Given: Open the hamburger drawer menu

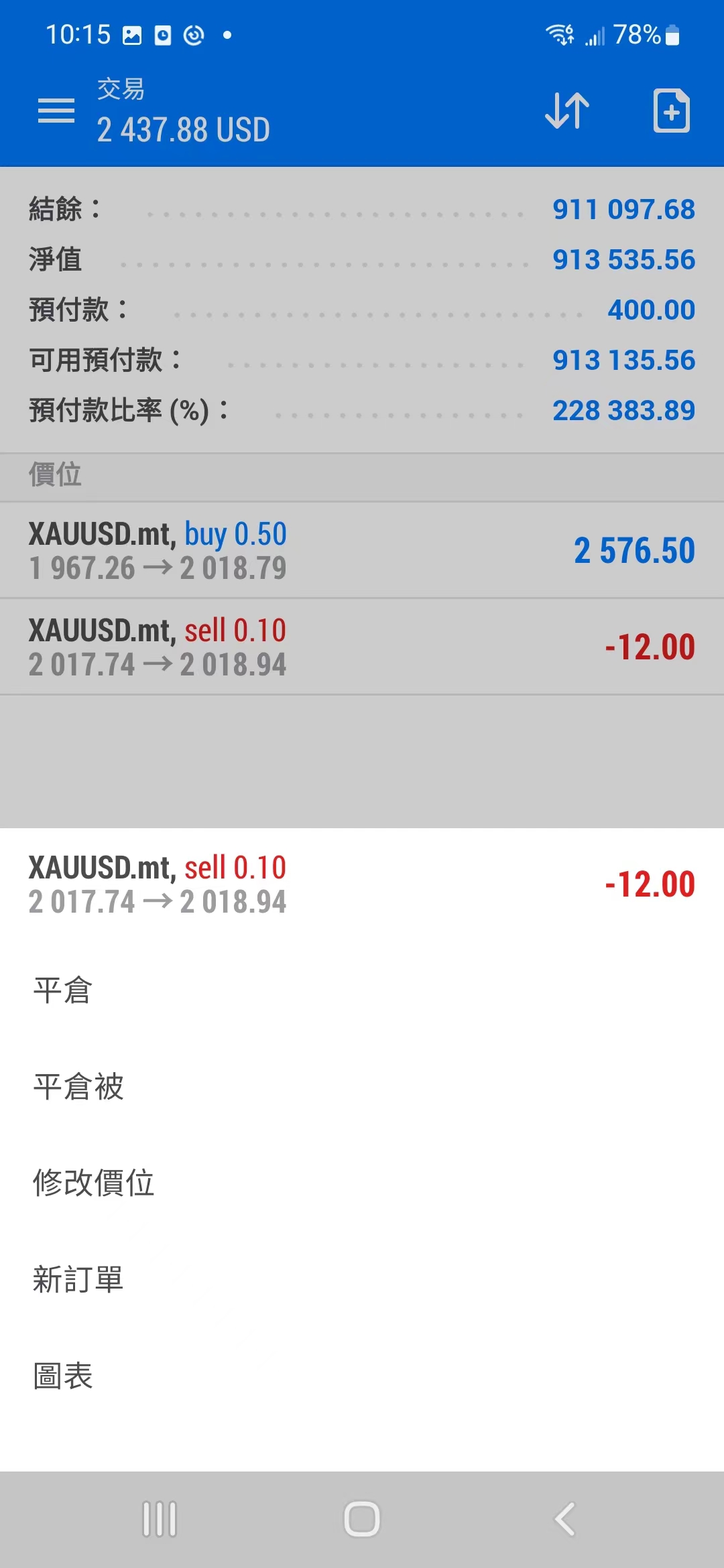Looking at the screenshot, I should point(56,111).
